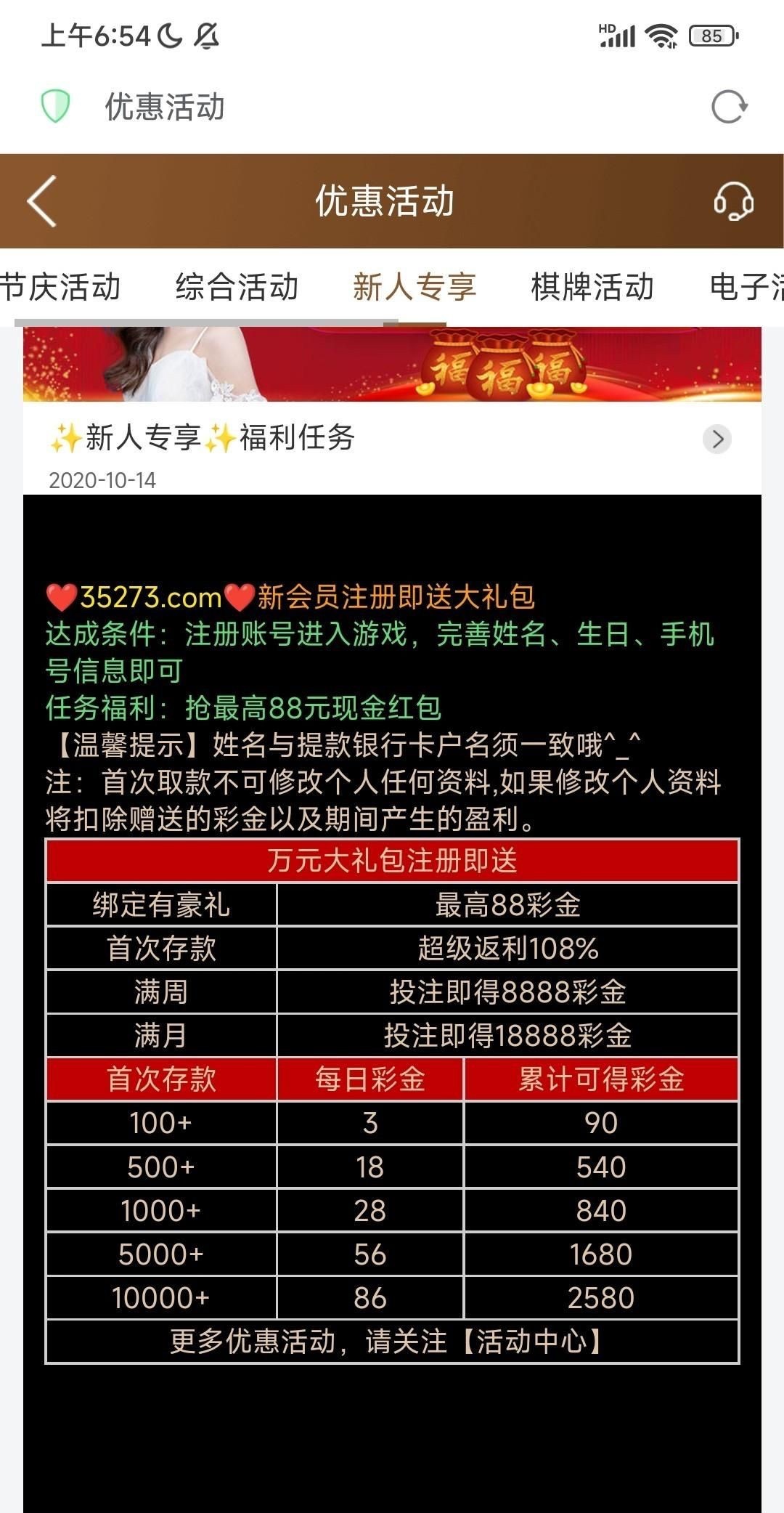
Task: Switch to the 电子活动 tab
Action: [x=746, y=287]
